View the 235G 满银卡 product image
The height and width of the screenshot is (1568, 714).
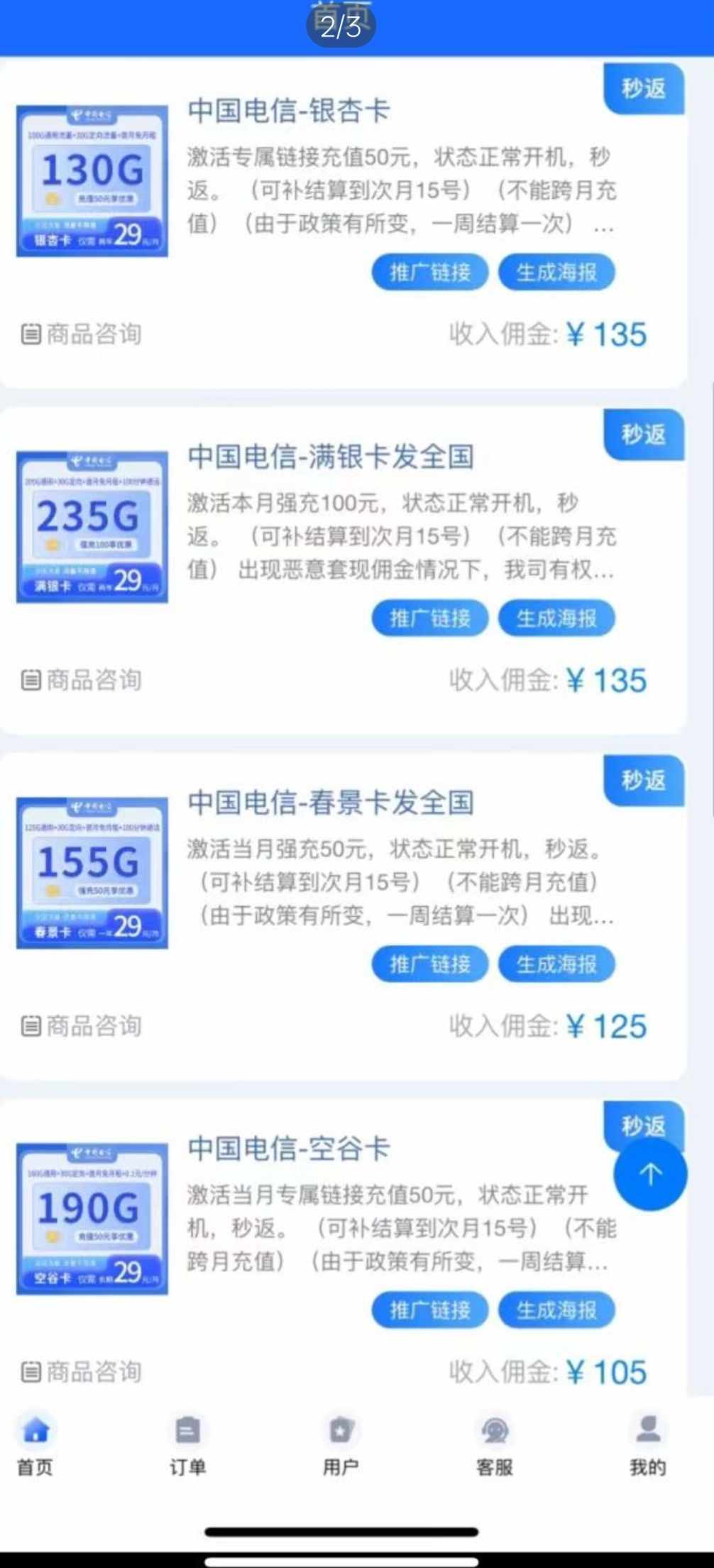(x=92, y=527)
